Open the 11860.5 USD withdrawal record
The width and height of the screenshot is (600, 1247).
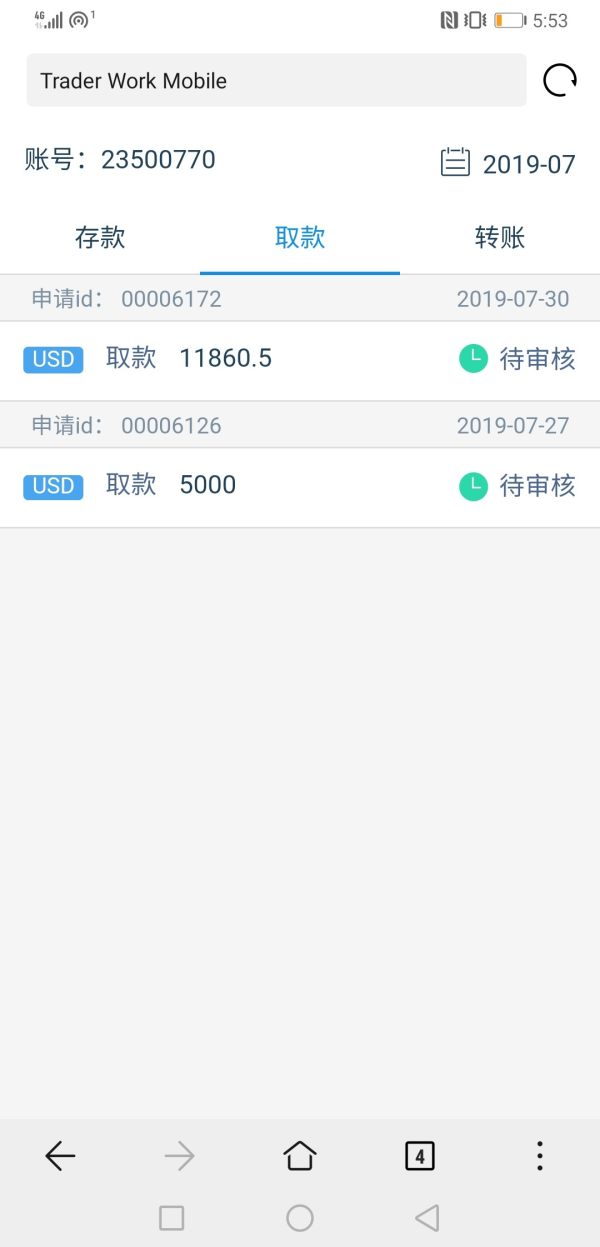[x=300, y=359]
